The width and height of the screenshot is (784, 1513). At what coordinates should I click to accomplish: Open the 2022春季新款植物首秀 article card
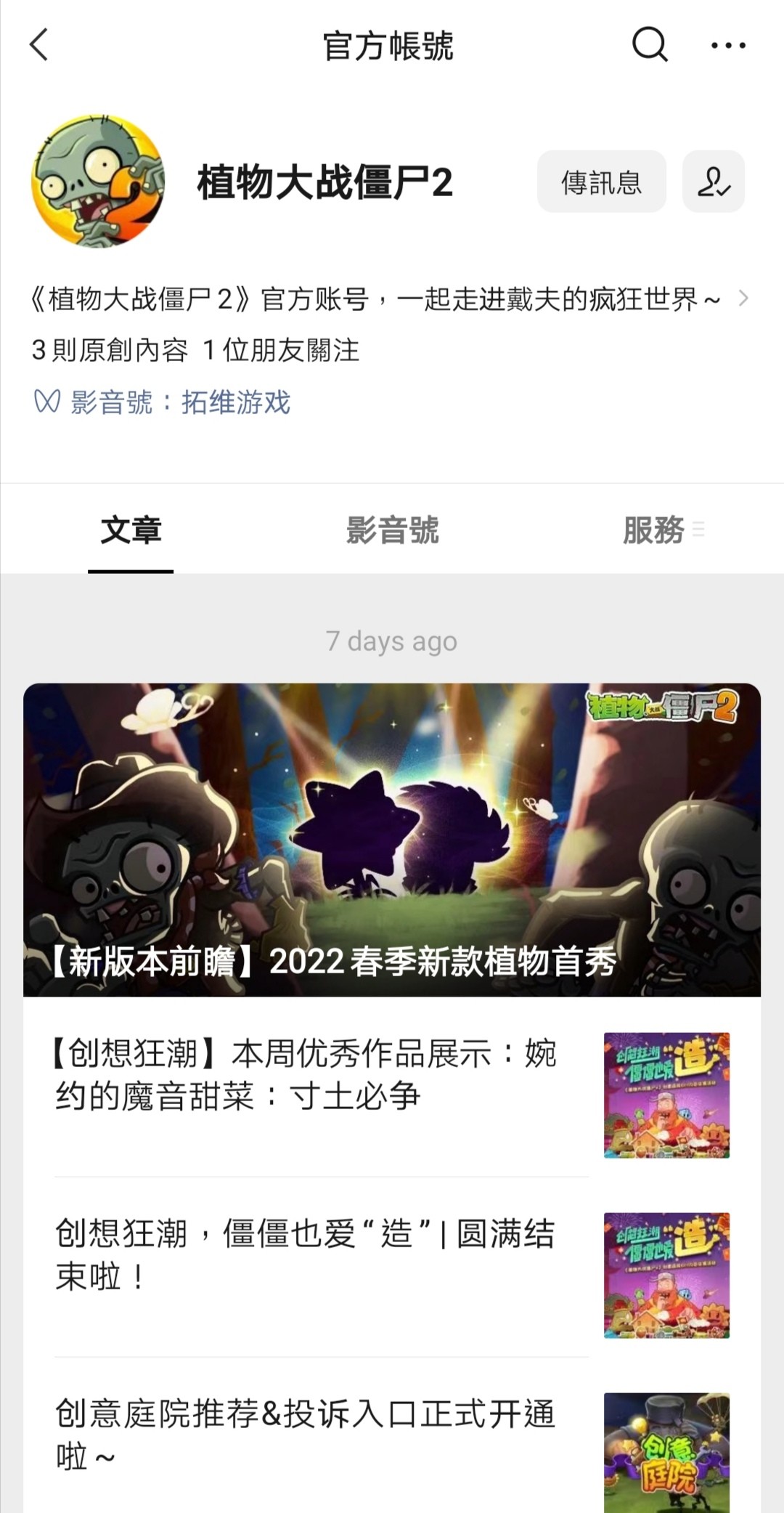[x=392, y=839]
